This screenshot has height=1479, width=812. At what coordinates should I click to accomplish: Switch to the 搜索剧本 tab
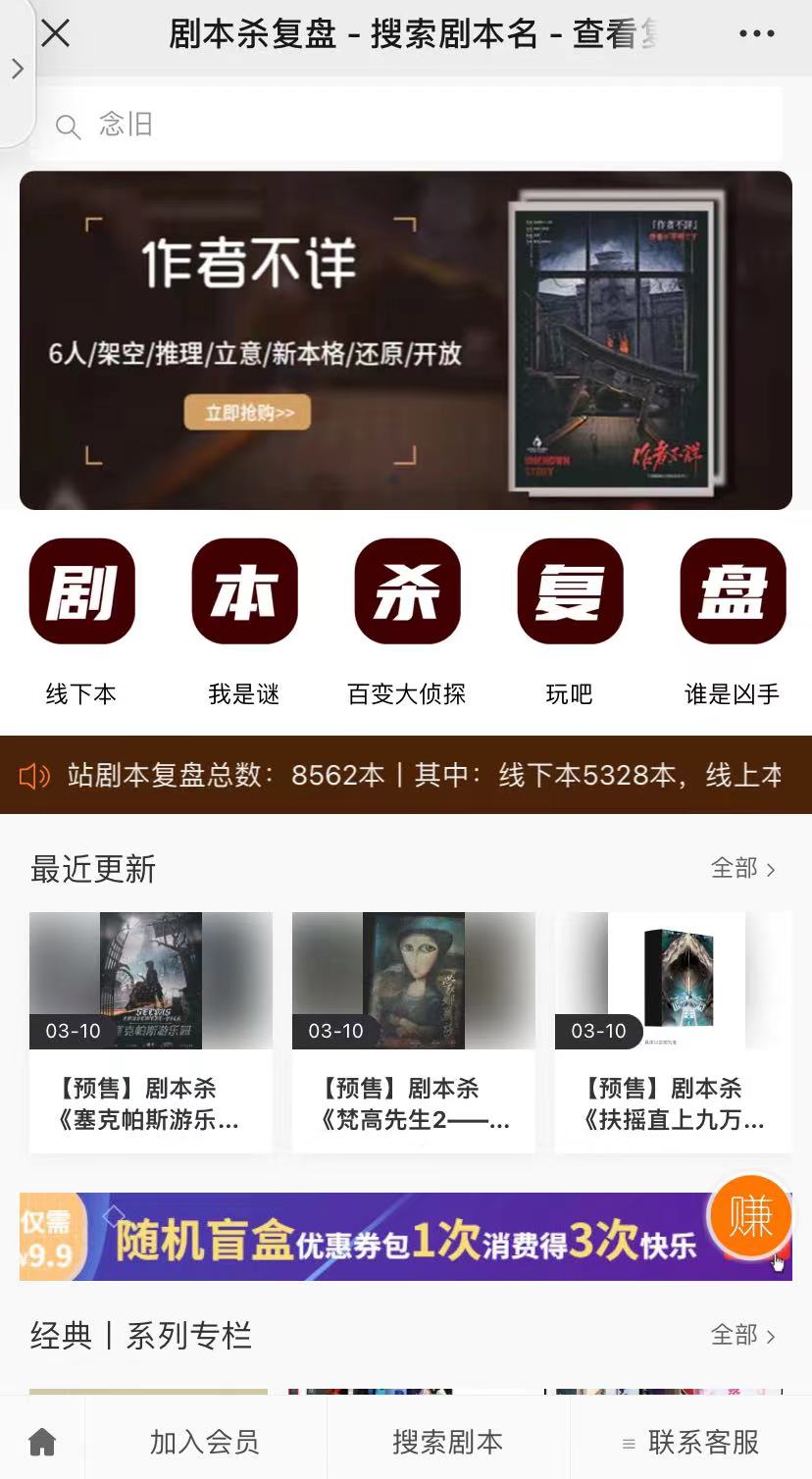coord(446,1440)
